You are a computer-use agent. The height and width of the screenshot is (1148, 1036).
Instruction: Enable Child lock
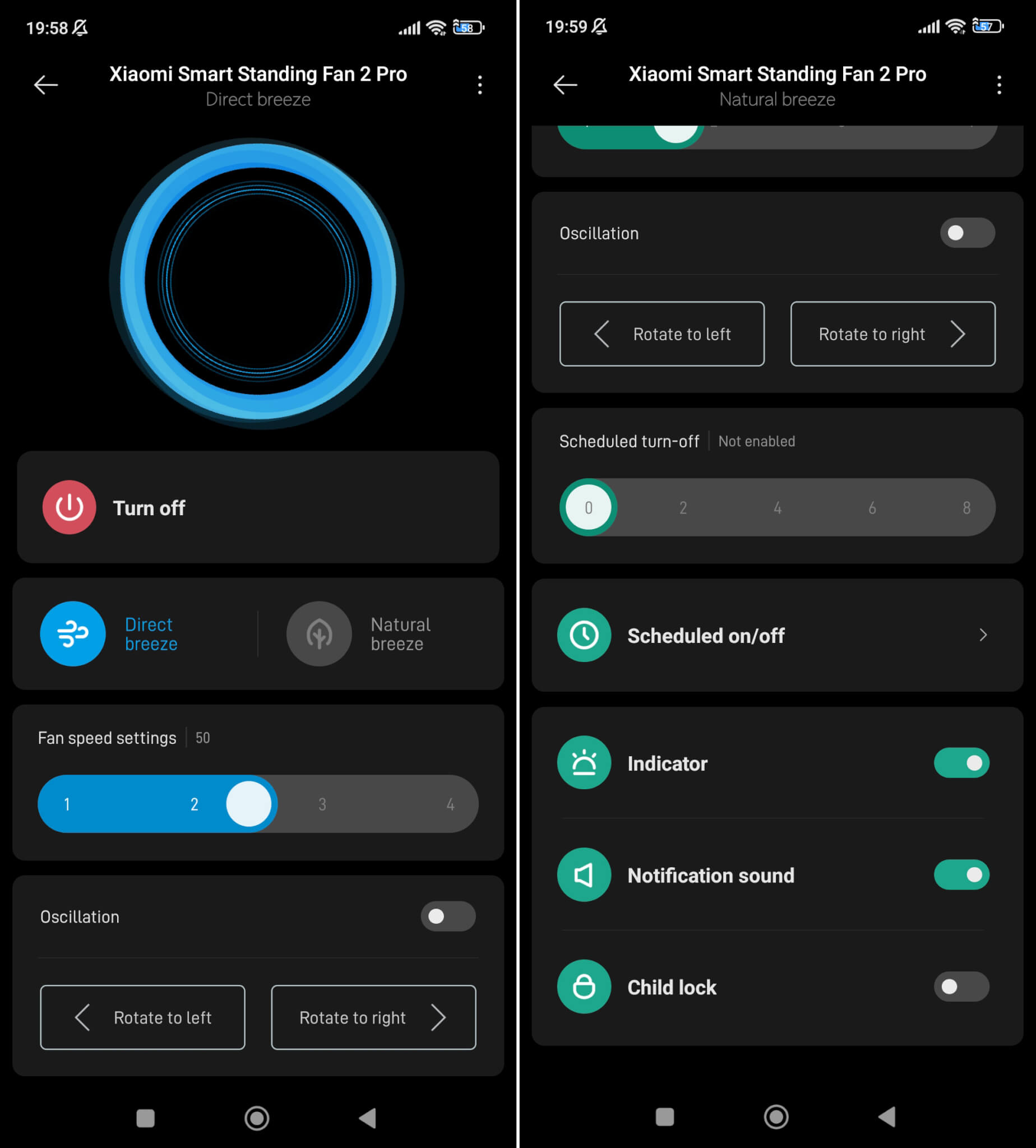[x=961, y=987]
